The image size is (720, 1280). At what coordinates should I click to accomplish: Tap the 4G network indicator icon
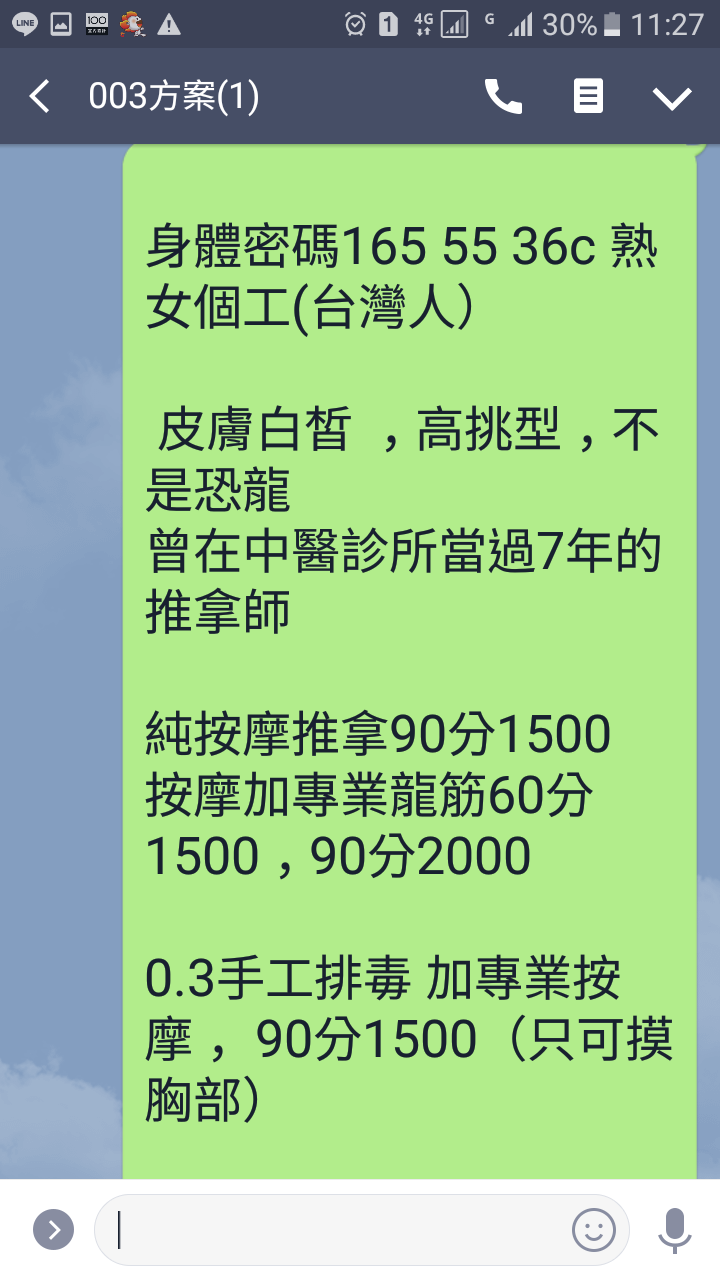[x=422, y=22]
